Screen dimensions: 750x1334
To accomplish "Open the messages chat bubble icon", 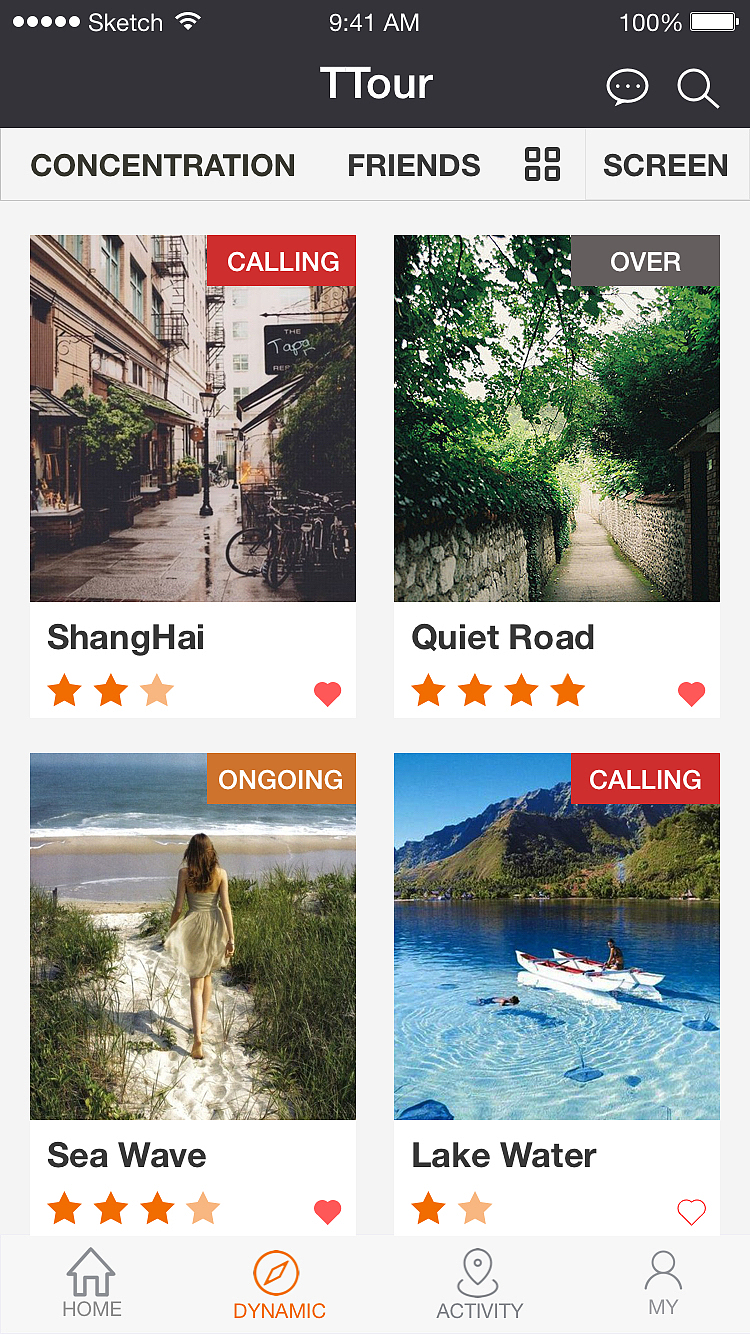I will click(x=627, y=88).
